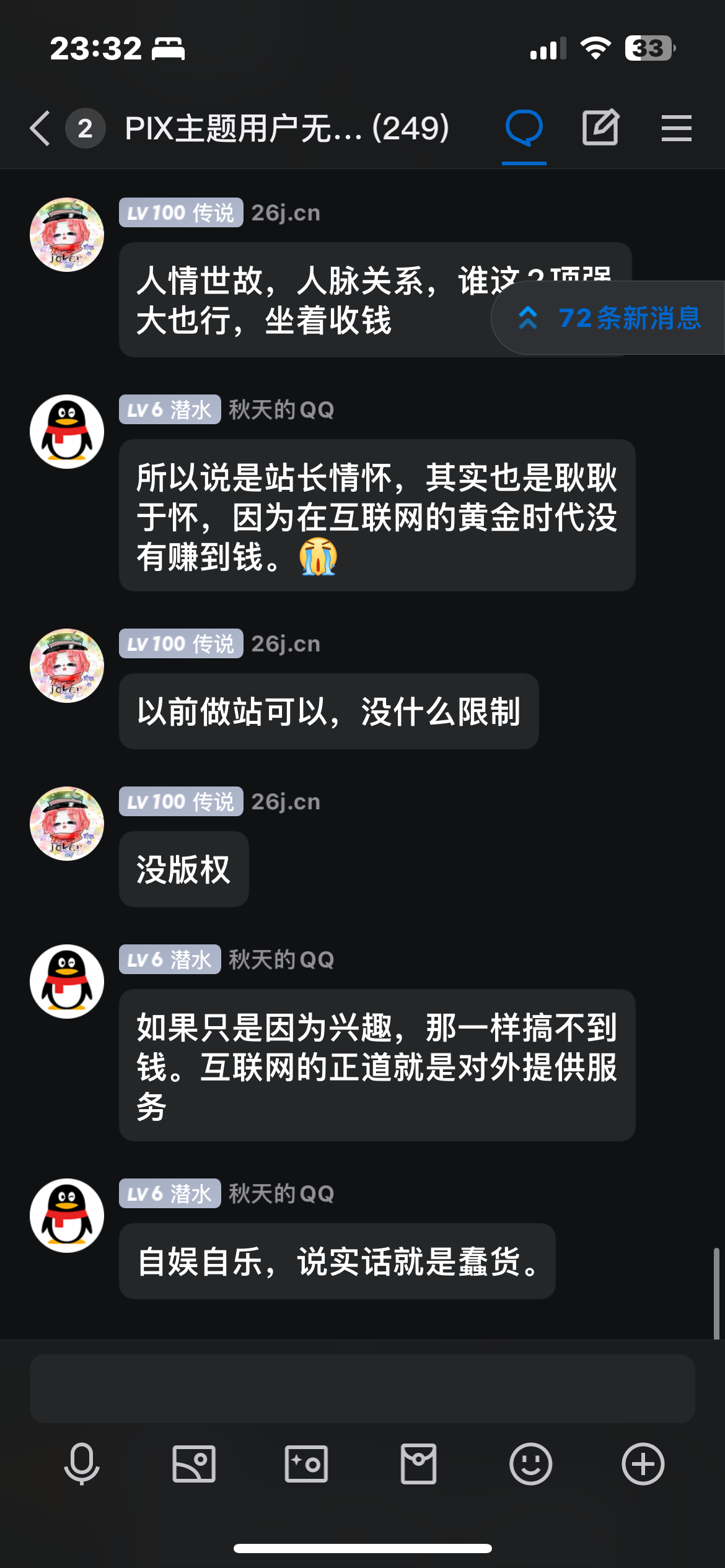This screenshot has height=1568, width=725.
Task: Go back to the message list
Action: click(x=41, y=129)
